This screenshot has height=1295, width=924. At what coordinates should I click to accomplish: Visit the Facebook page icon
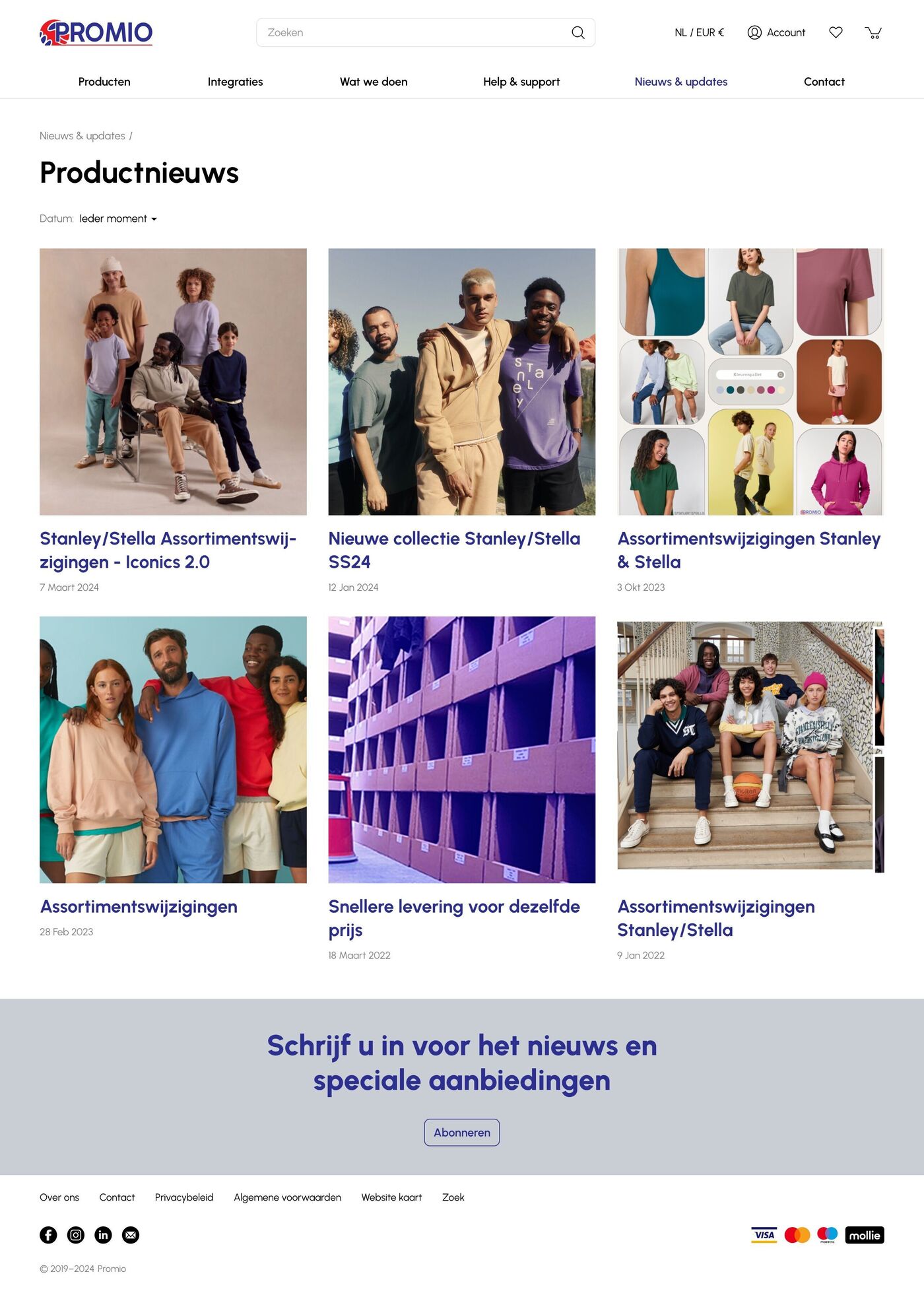pos(48,1235)
